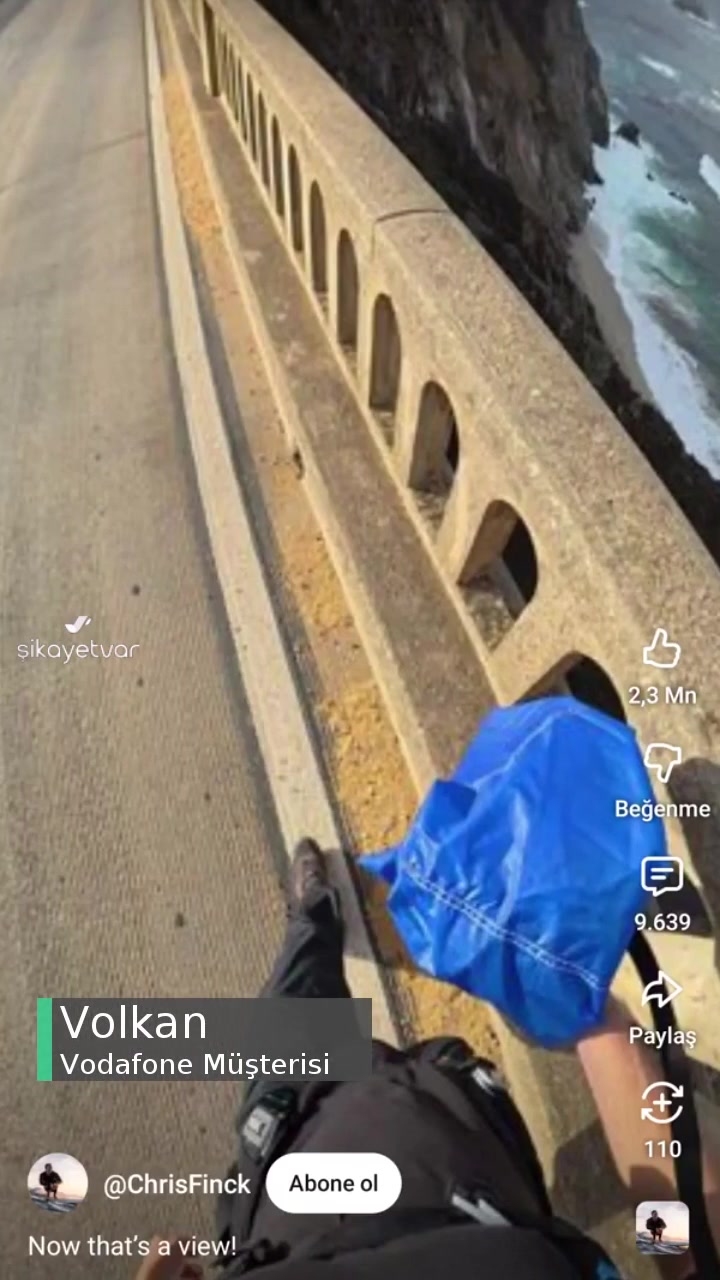
Task: Like the Short by ChrisFinck
Action: click(661, 651)
